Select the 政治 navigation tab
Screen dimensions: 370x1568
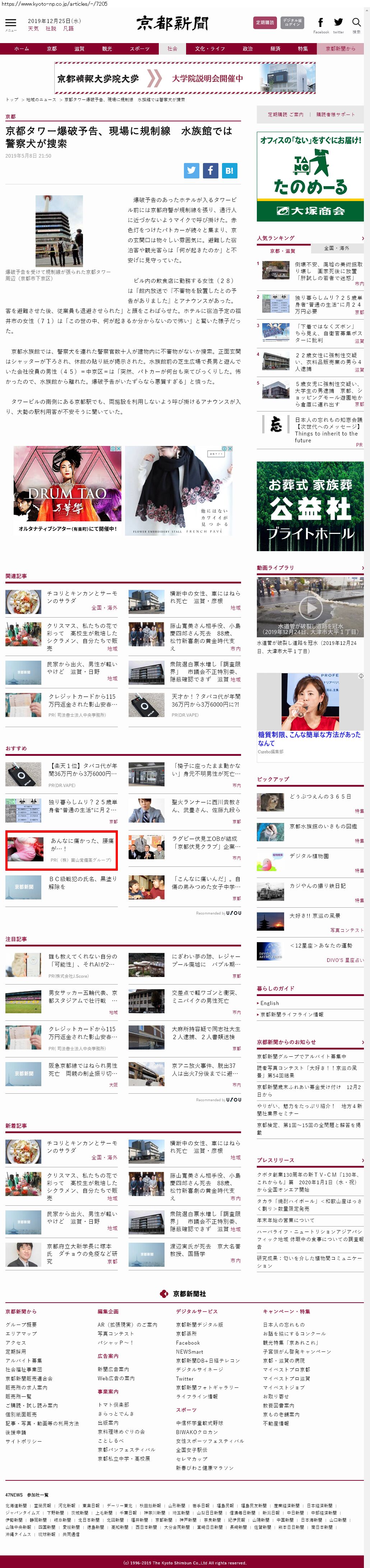click(x=247, y=49)
